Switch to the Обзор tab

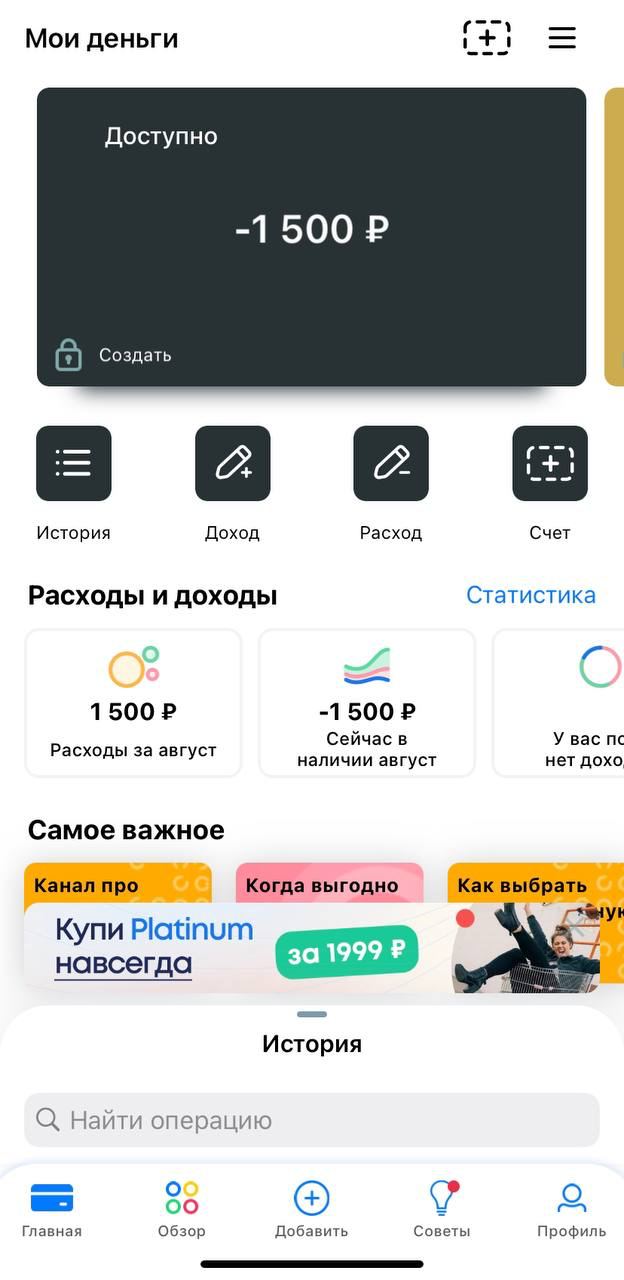point(182,1208)
